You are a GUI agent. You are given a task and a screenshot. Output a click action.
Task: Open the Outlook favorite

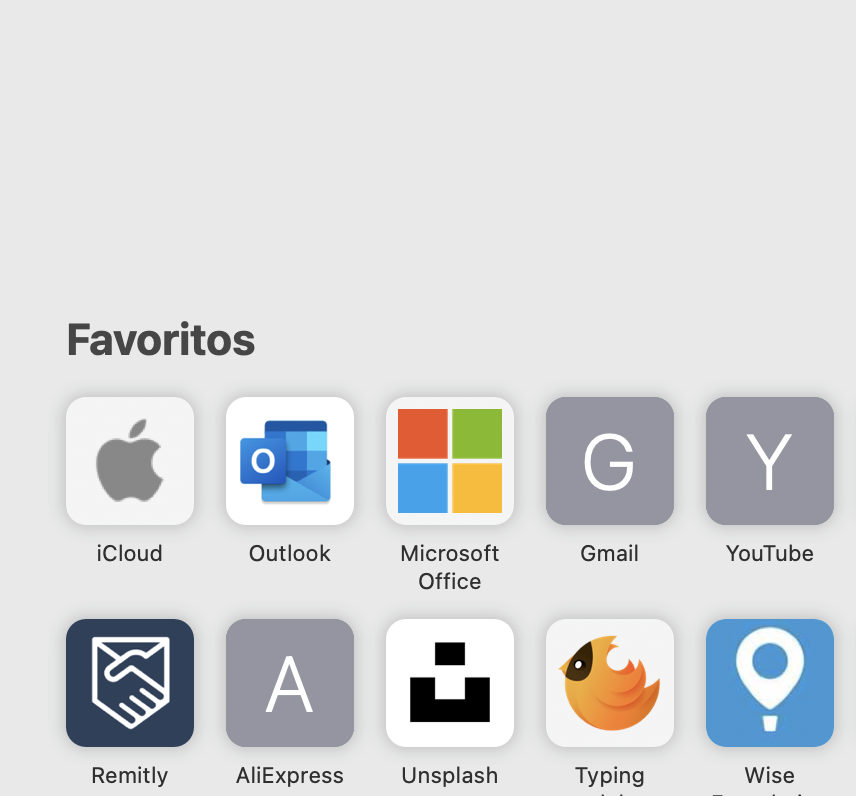click(x=290, y=461)
